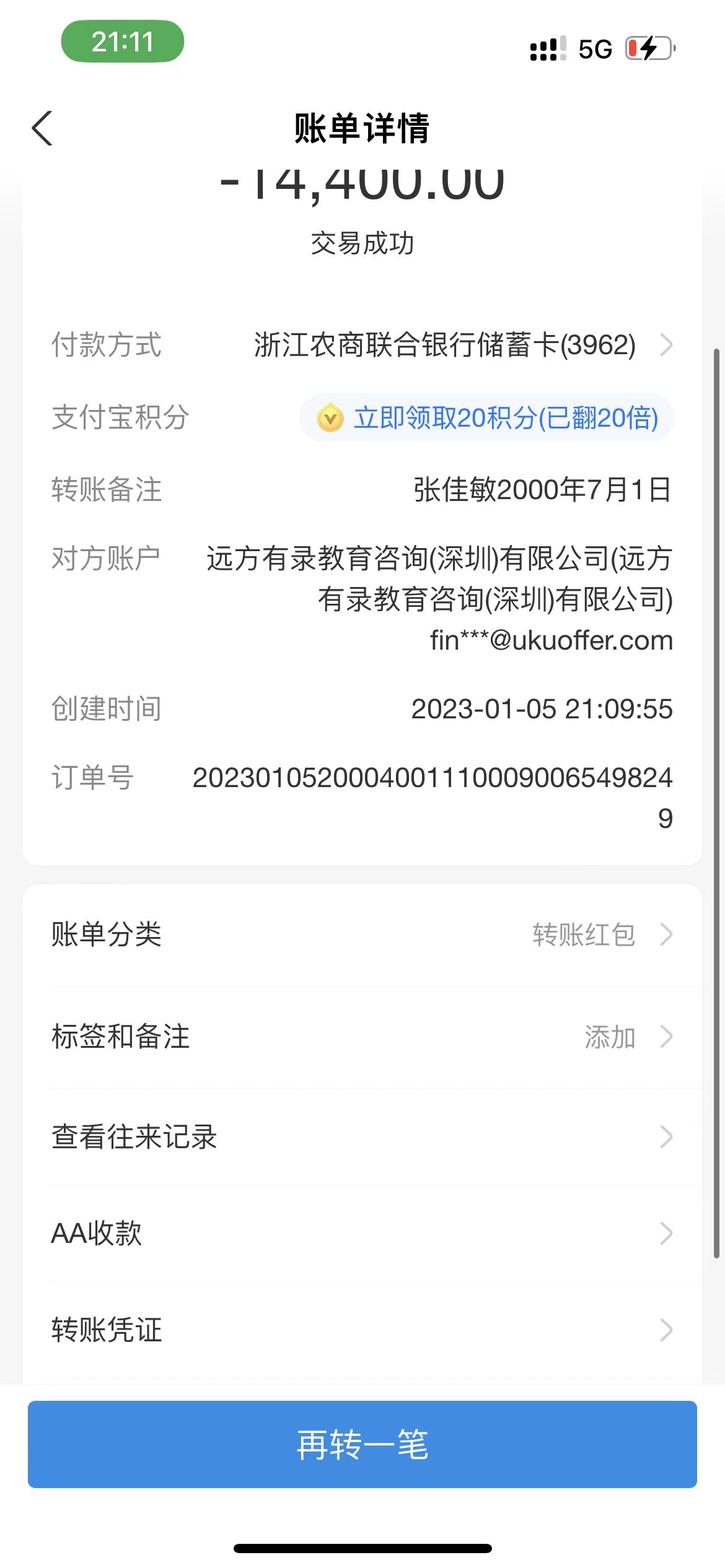Add 标签和备注 to this bill

click(362, 1037)
